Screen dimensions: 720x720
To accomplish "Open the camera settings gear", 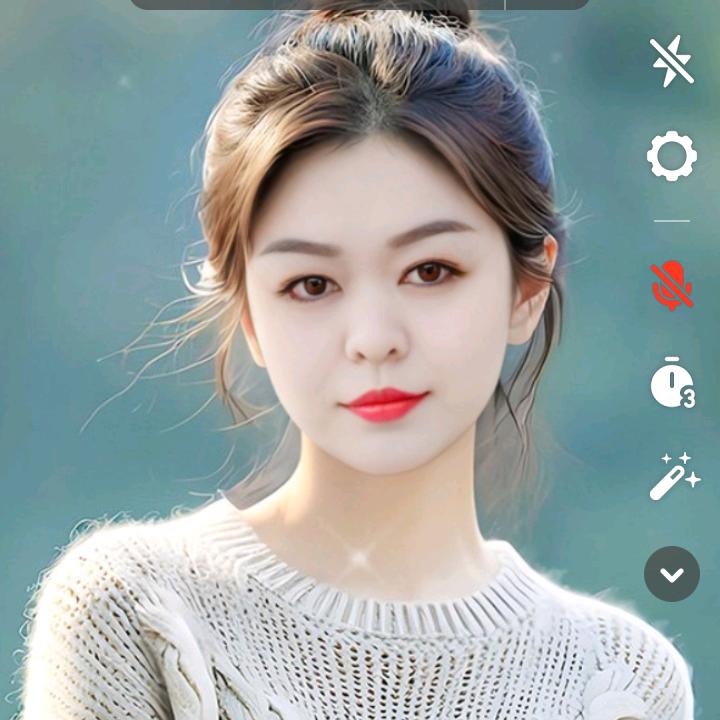I will [671, 157].
